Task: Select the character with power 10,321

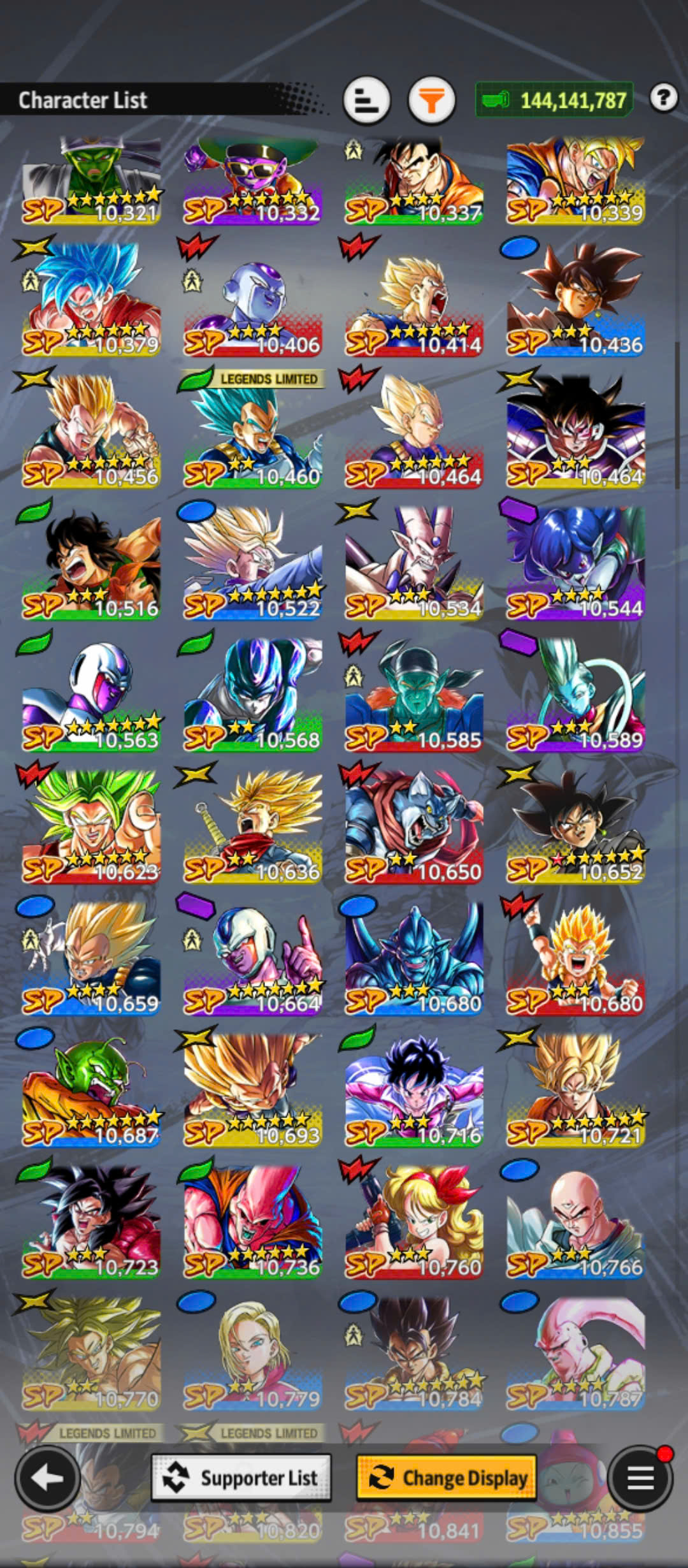Action: tap(91, 180)
